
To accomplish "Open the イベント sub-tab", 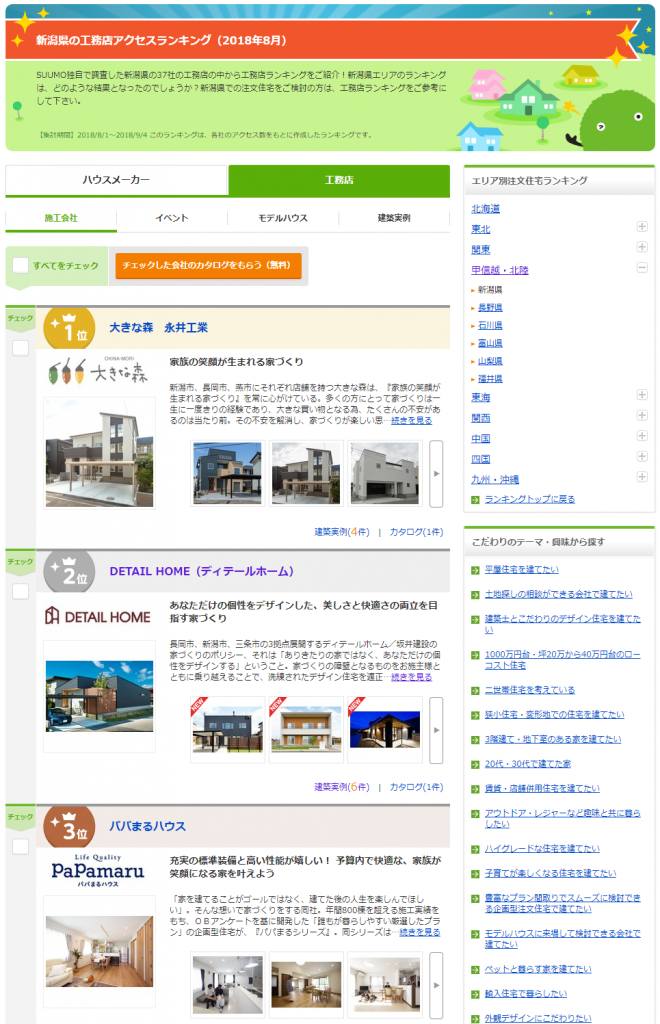I will pyautogui.click(x=171, y=217).
